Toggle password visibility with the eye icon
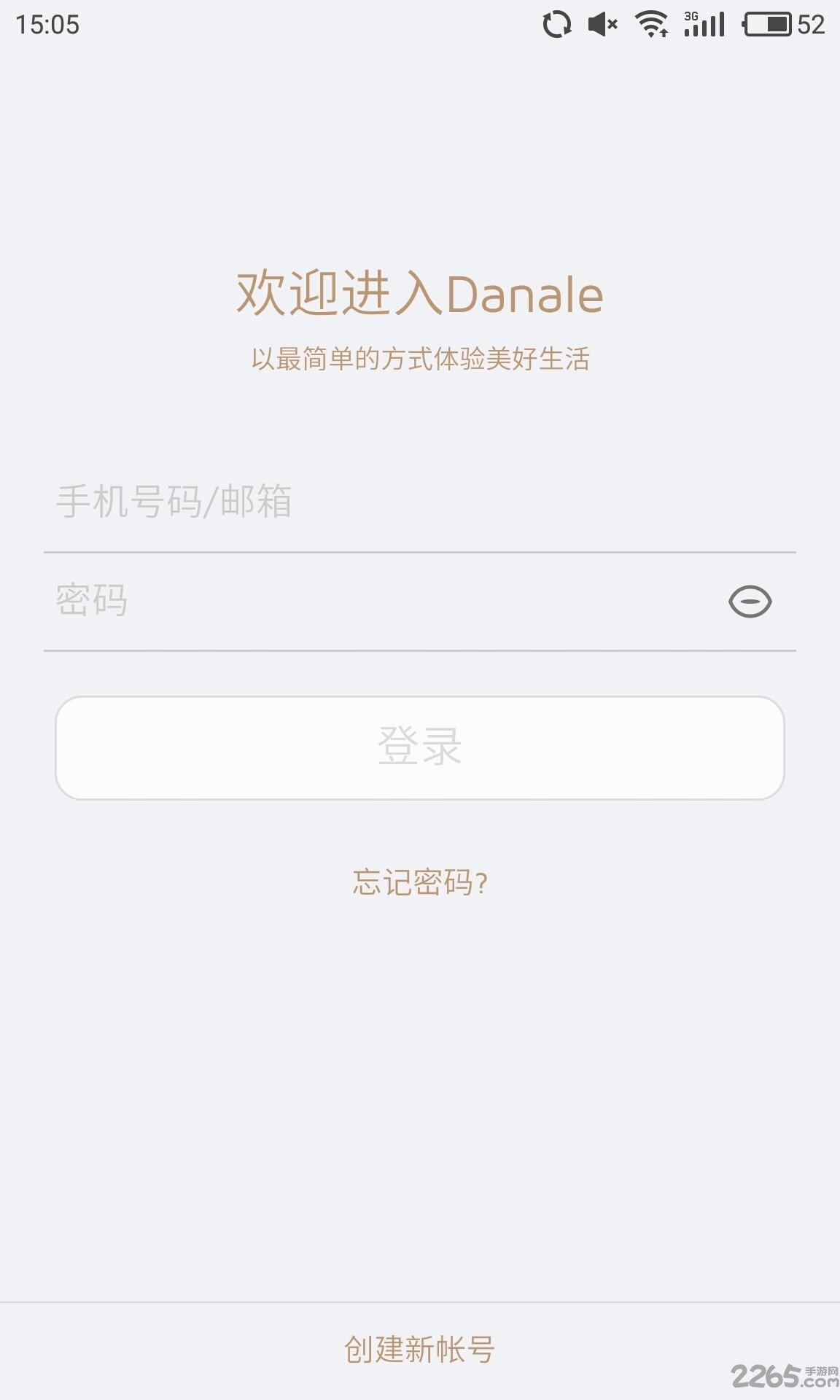 (x=750, y=602)
